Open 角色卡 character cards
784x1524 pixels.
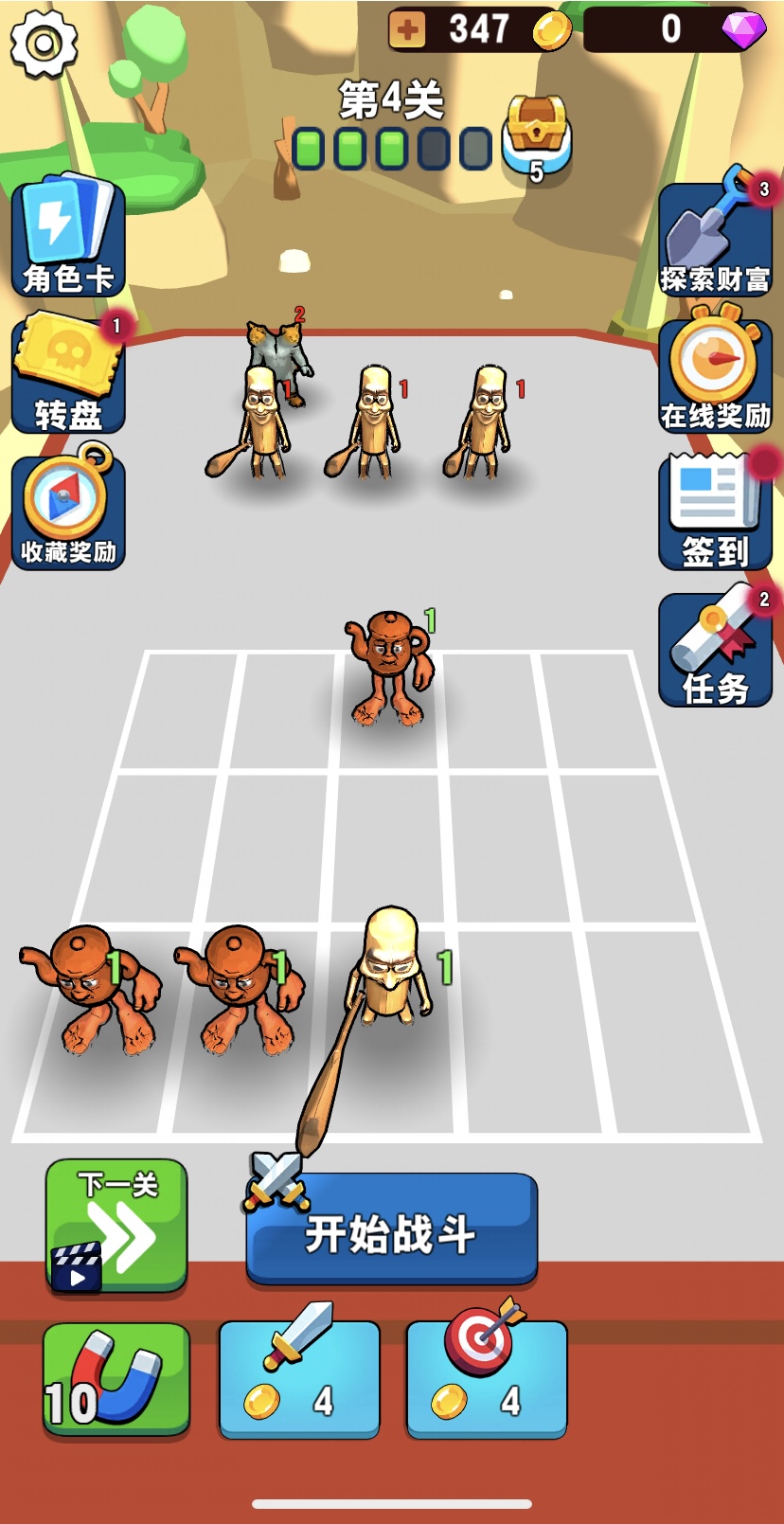[x=68, y=234]
